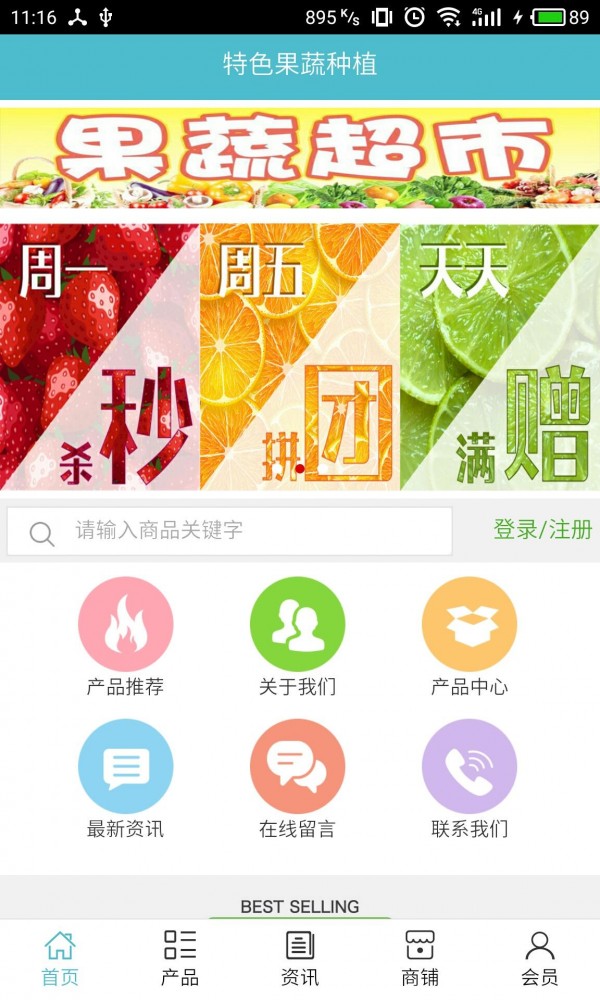This screenshot has width=600, height=1000.
Task: Open the 周一秒杀 strawberry promotion
Action: click(x=99, y=357)
